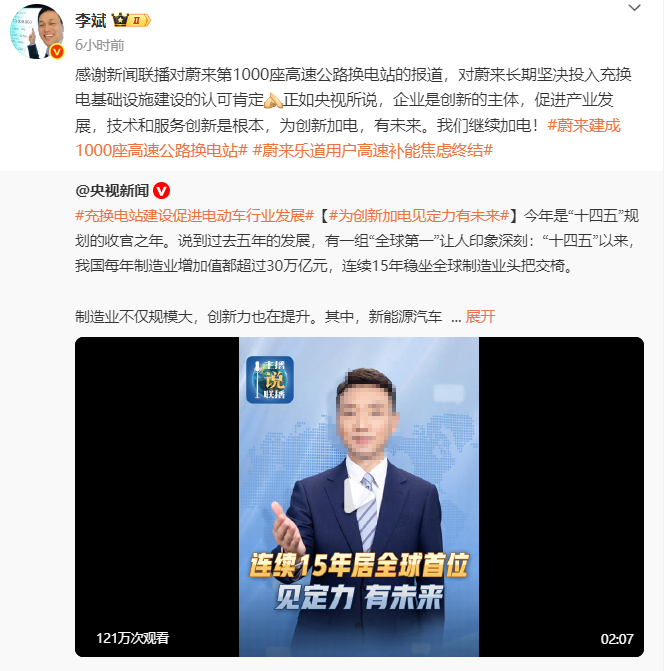Expand the post options chevron
The image size is (664, 671).
click(x=635, y=8)
